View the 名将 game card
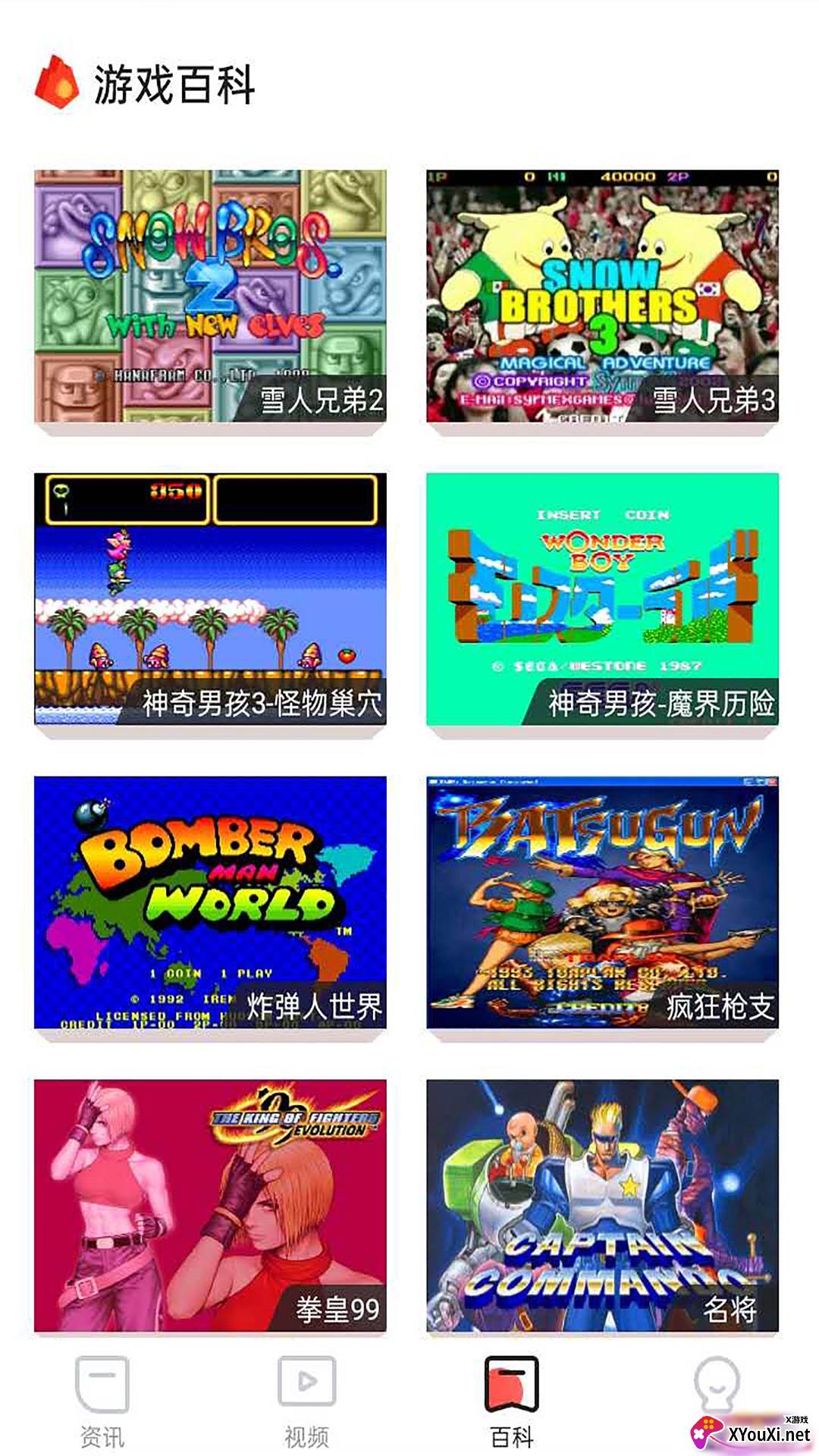 click(x=602, y=1206)
